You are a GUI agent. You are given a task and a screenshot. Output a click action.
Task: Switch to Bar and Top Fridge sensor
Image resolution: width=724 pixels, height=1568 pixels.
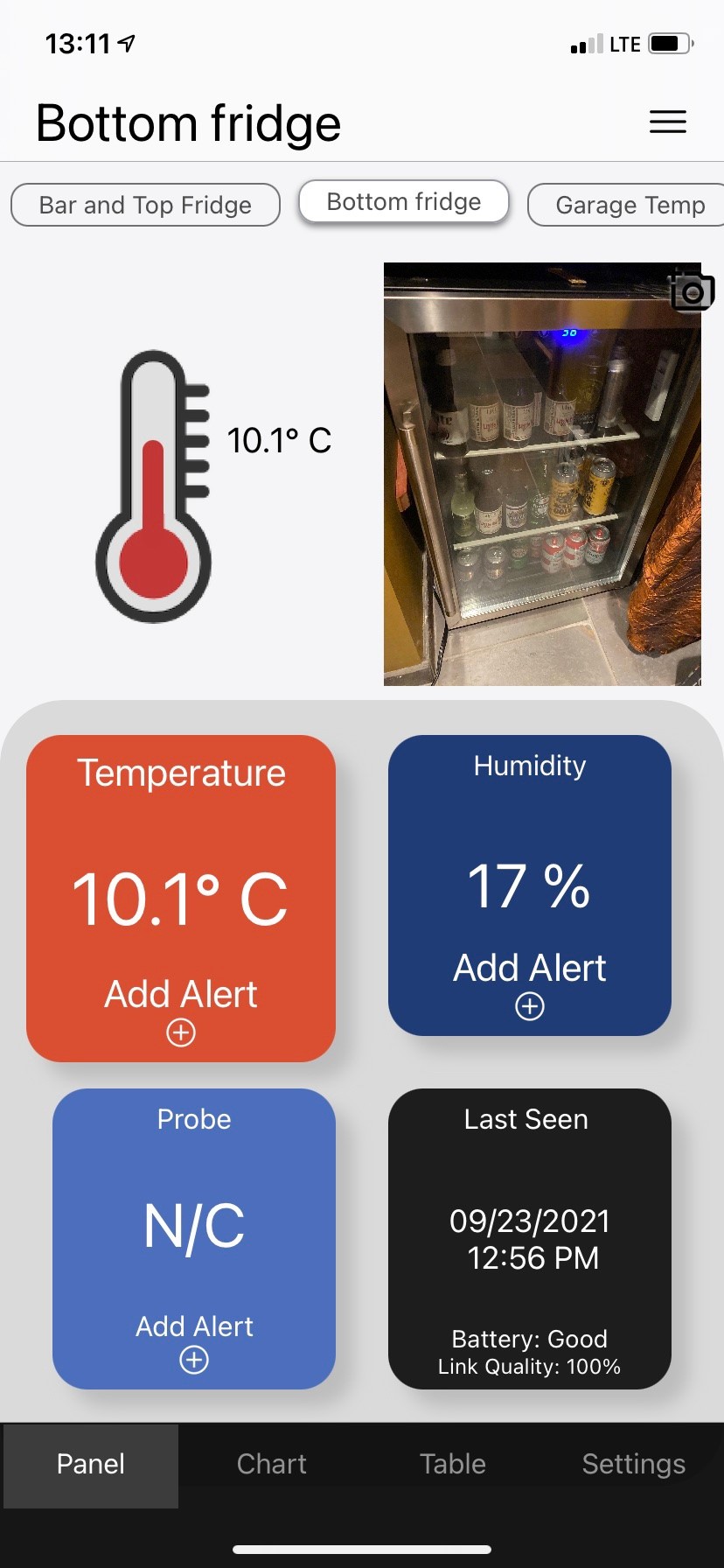pyautogui.click(x=145, y=205)
